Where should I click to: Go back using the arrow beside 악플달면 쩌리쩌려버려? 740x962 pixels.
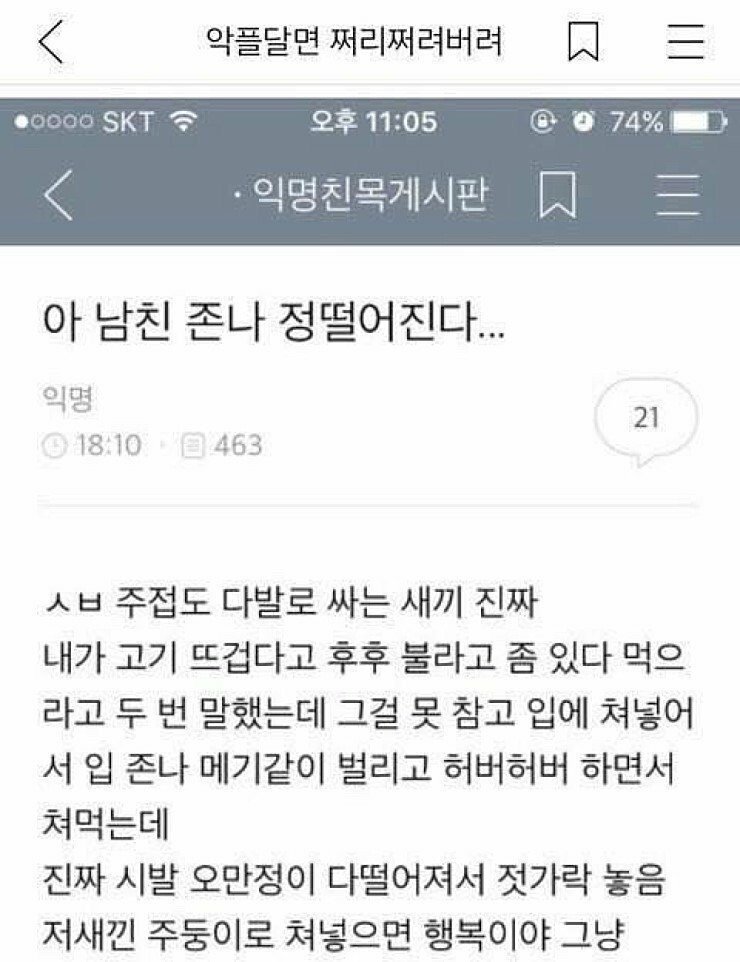click(51, 41)
